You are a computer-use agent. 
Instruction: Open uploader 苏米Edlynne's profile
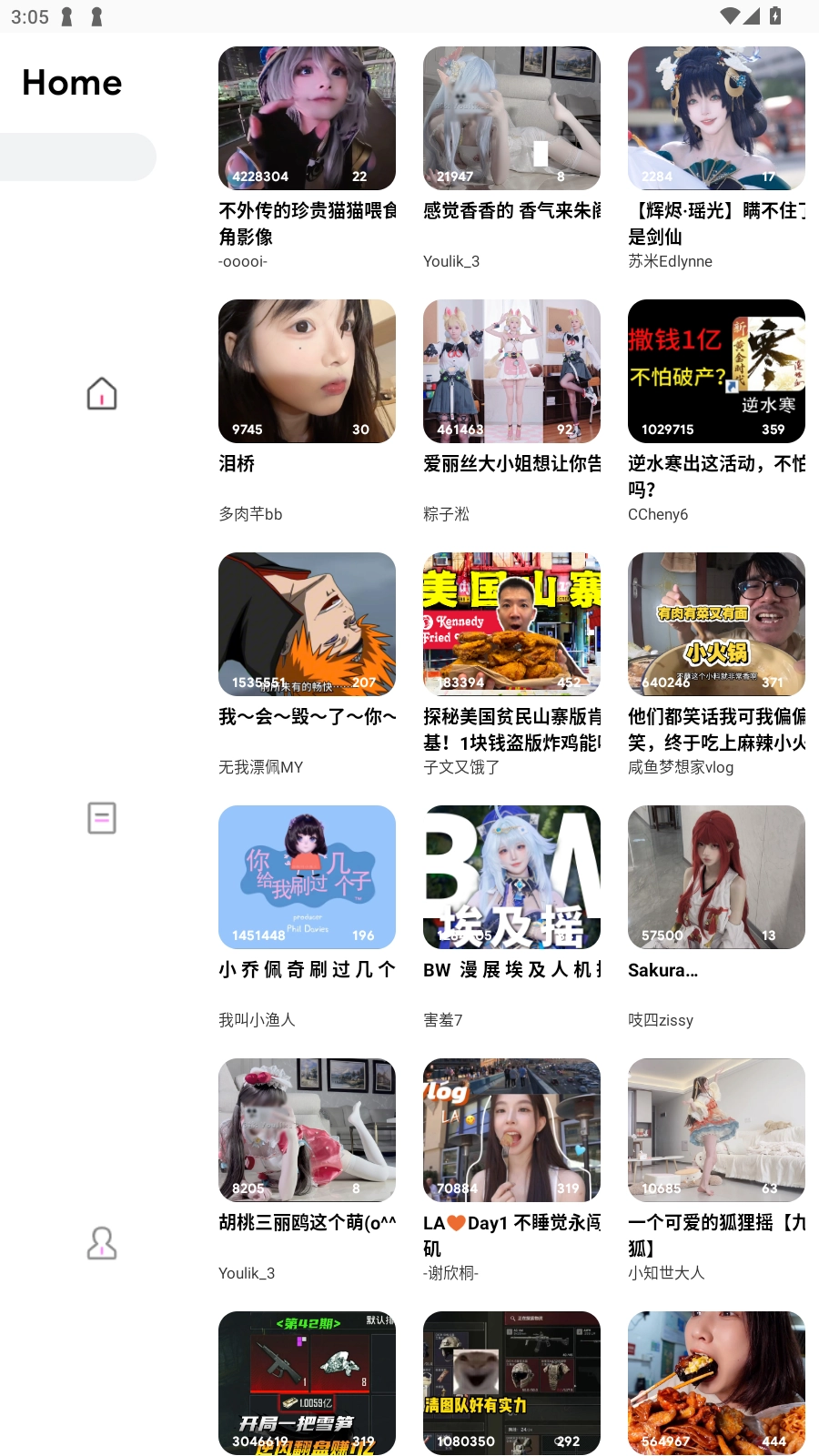click(671, 261)
